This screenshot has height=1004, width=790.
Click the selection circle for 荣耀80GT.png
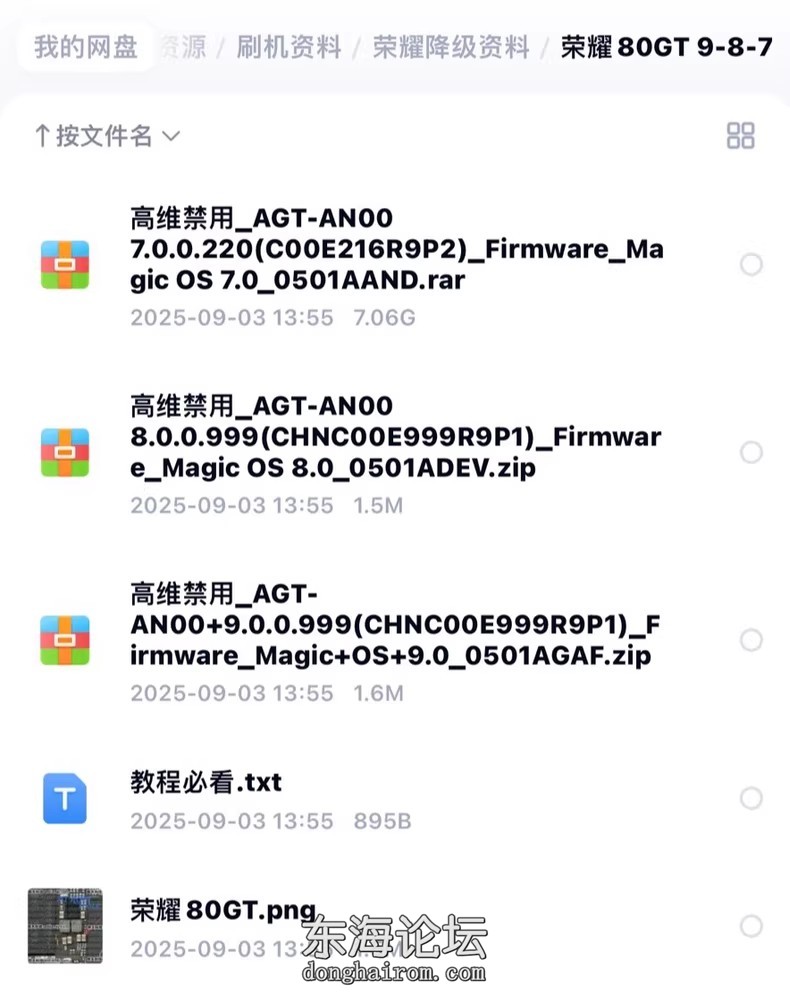coord(751,925)
